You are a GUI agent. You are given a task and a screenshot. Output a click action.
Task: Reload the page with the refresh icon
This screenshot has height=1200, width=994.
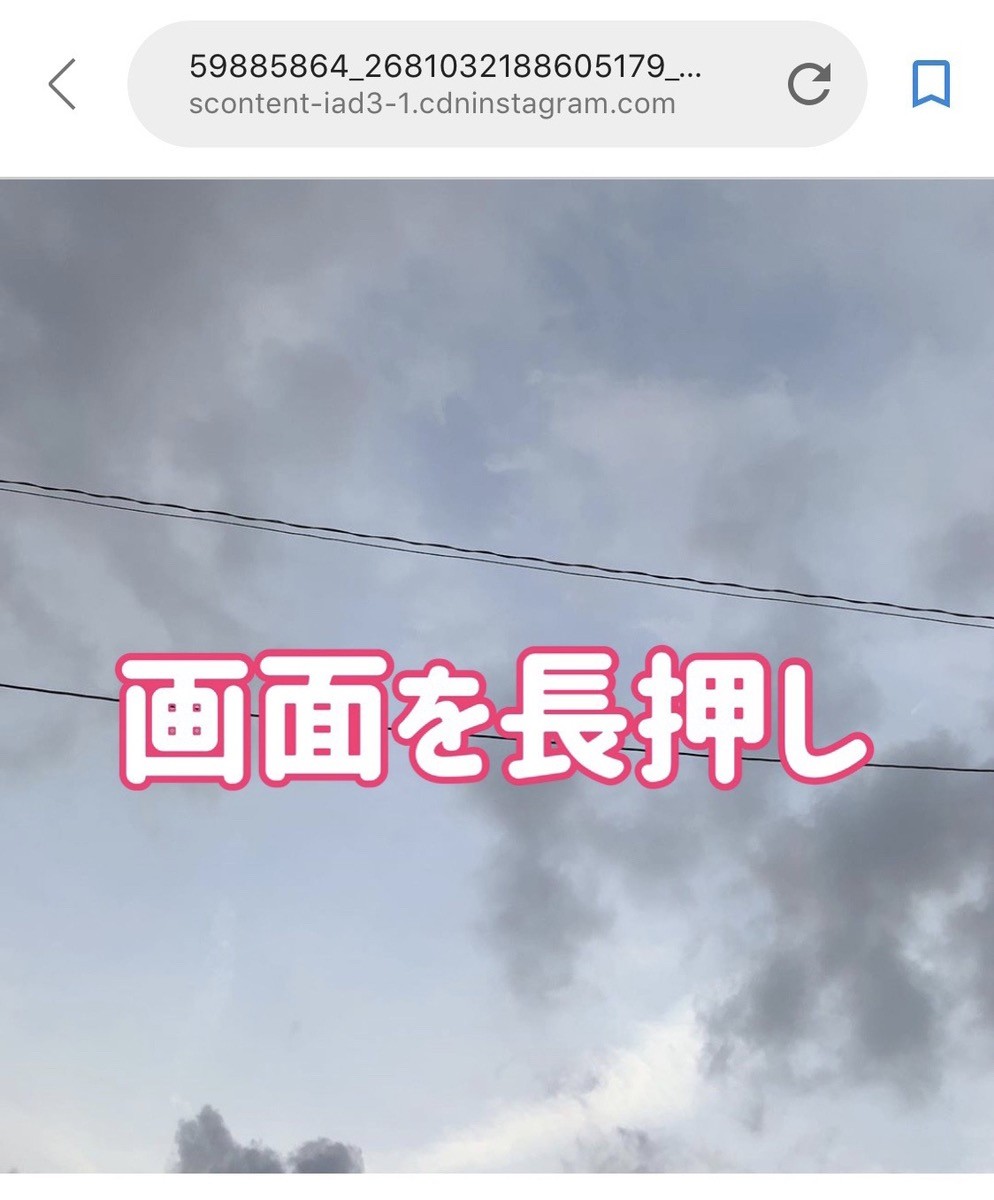(x=809, y=84)
